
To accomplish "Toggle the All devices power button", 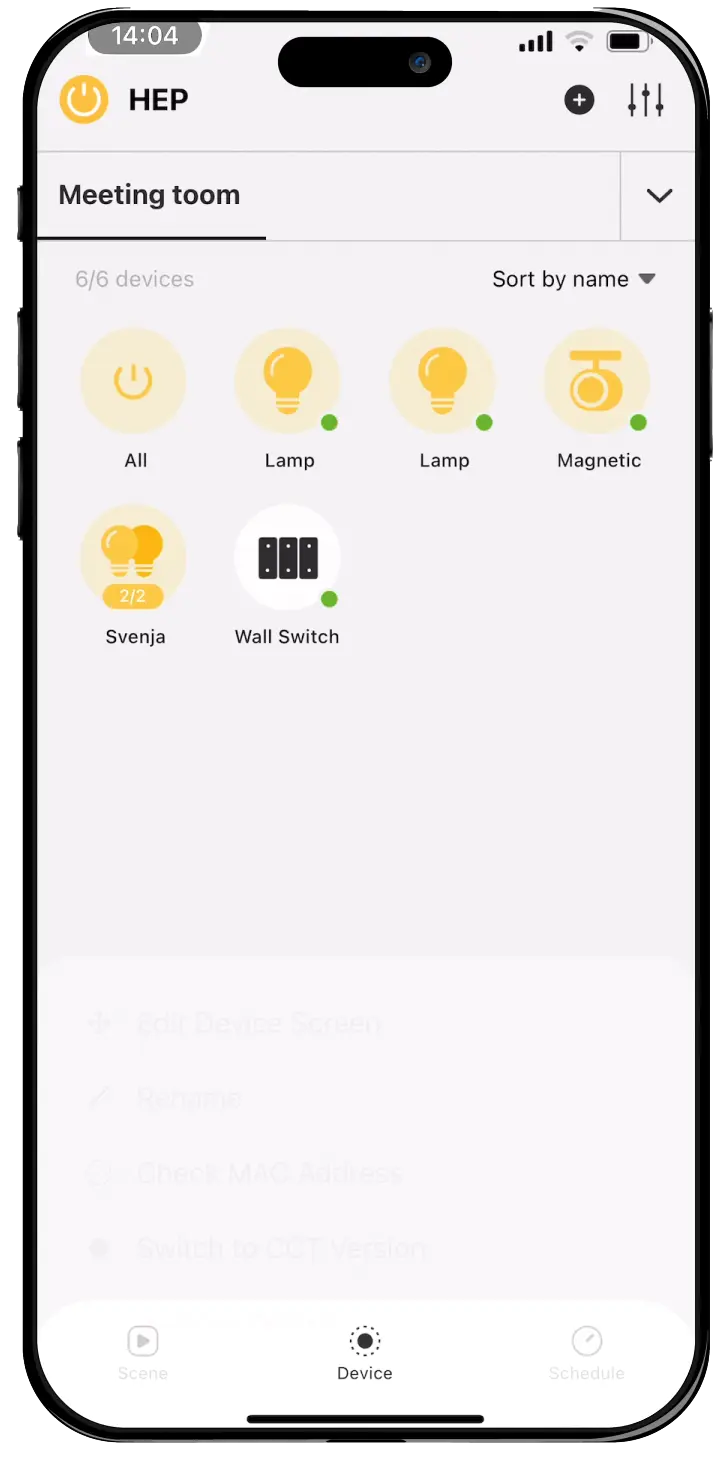I will [x=133, y=382].
